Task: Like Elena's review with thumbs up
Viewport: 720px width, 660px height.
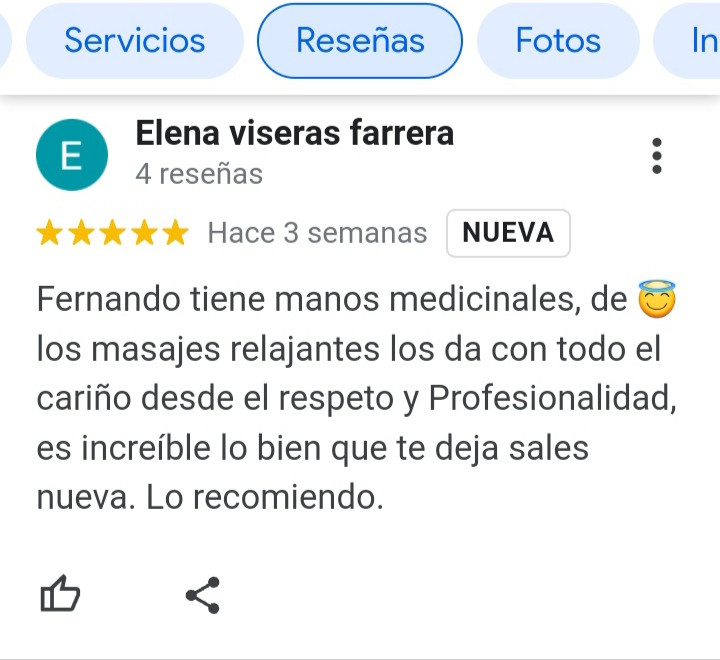Action: [59, 594]
